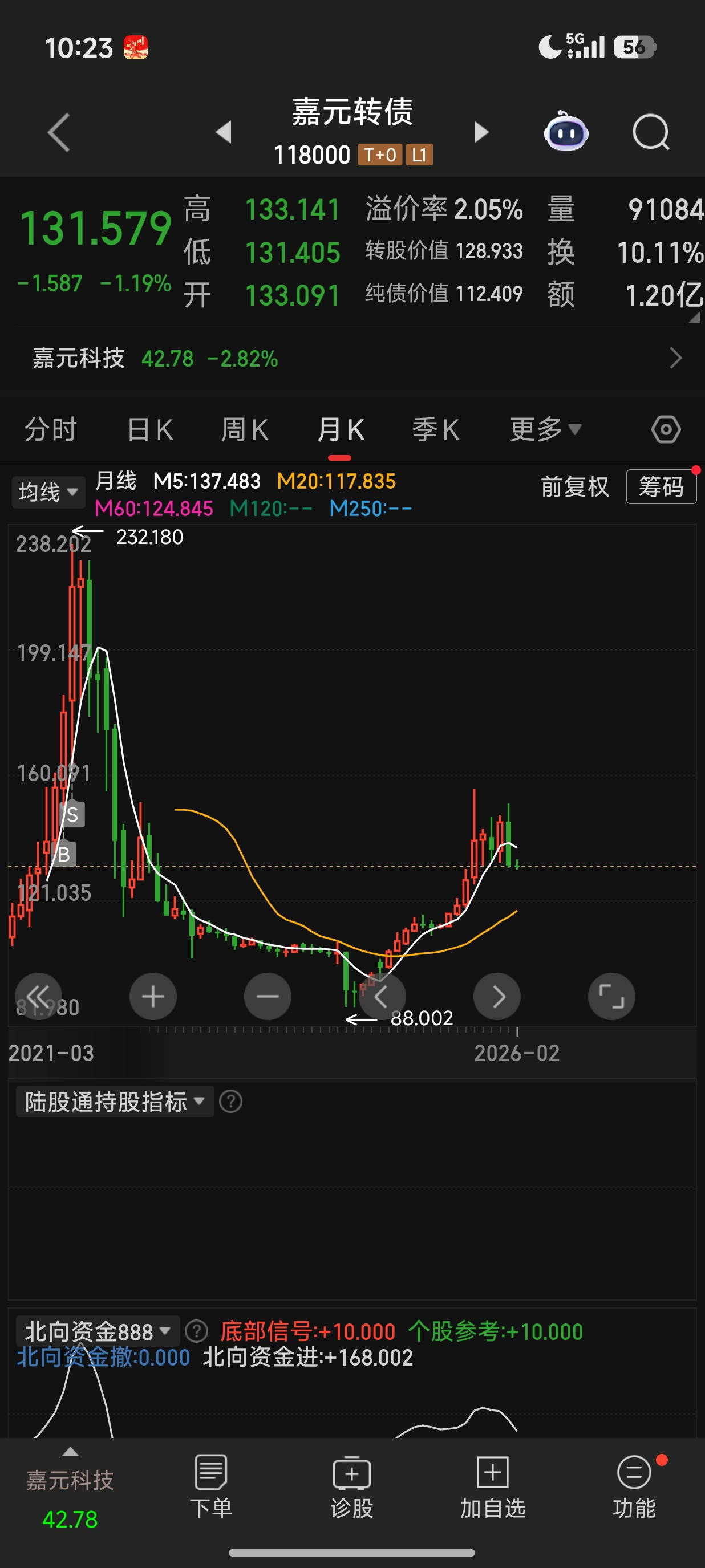Zoom in the K-line chart
The width and height of the screenshot is (705, 1568).
153,997
